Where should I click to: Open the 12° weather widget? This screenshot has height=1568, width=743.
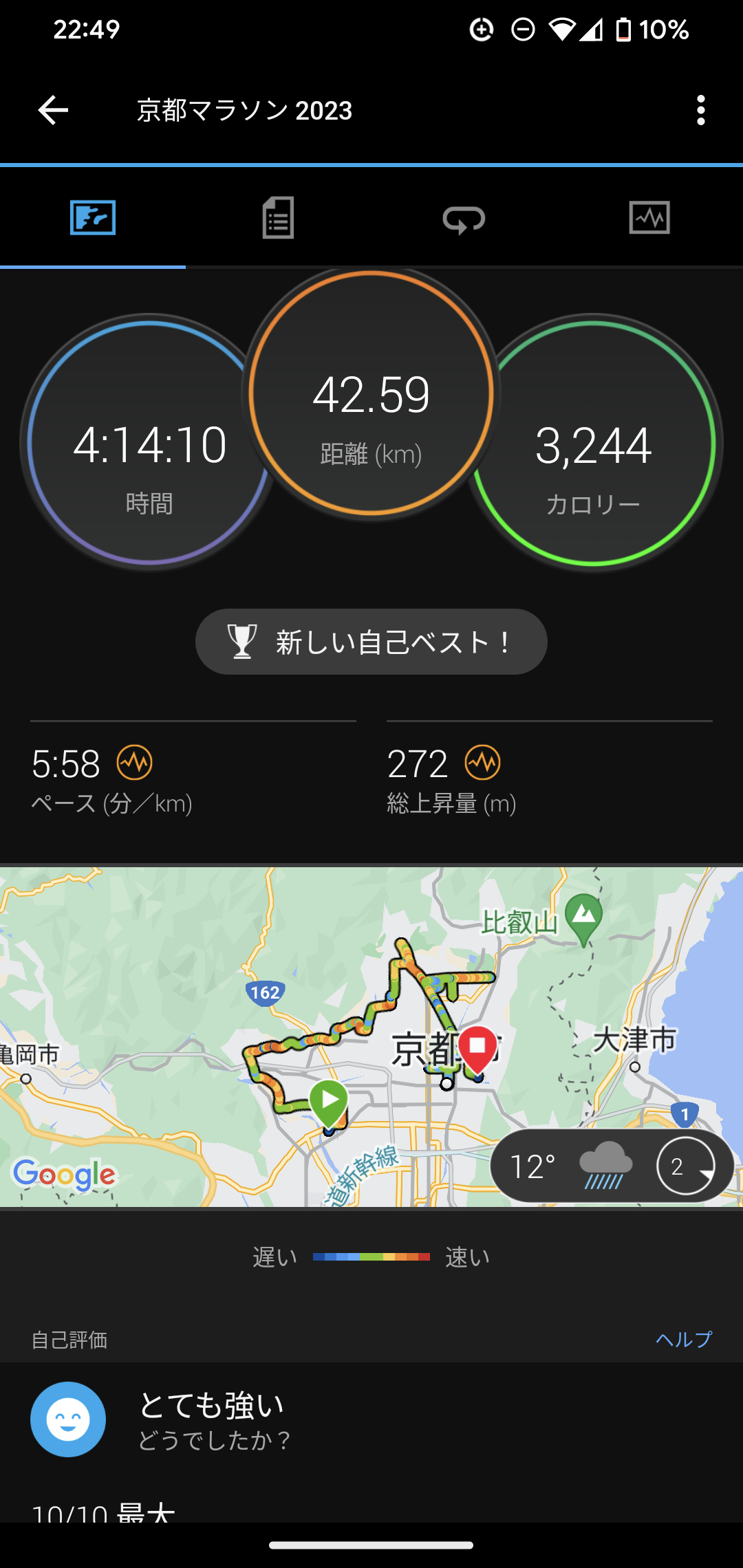pos(611,1166)
